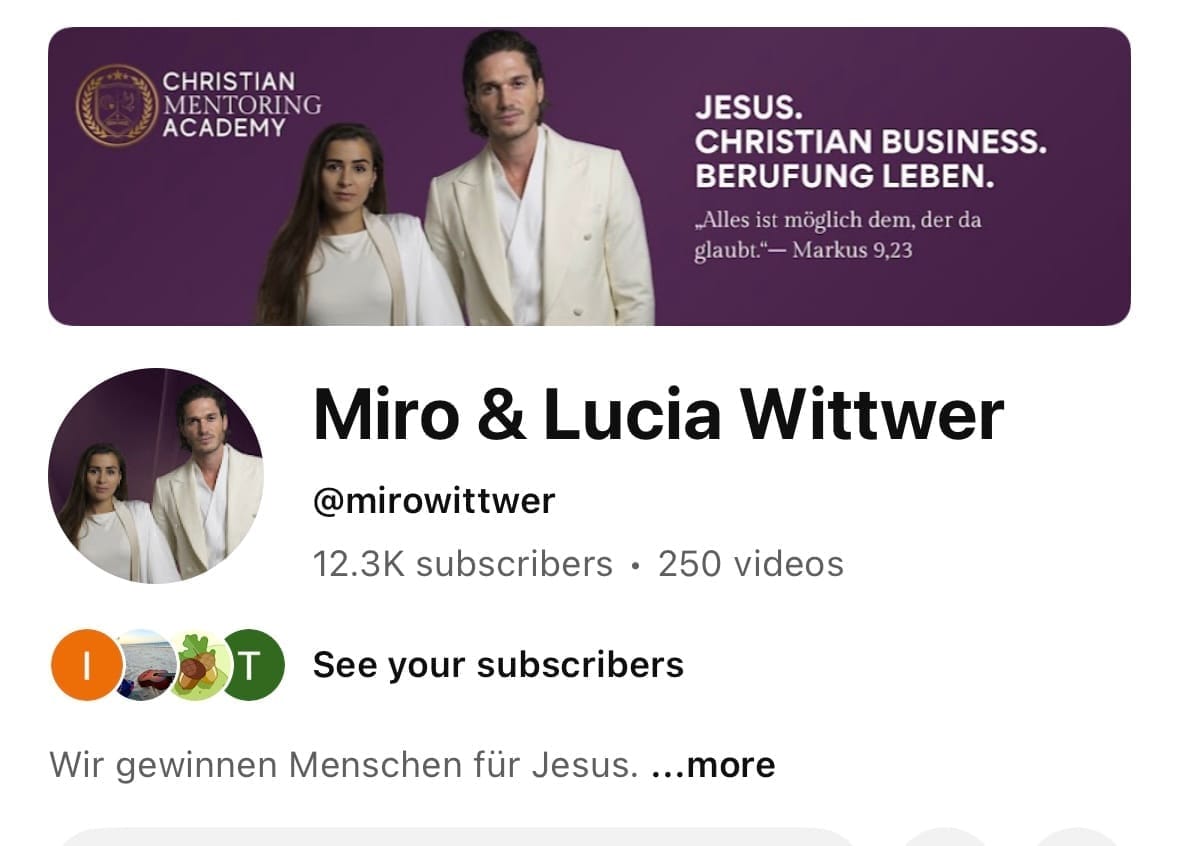The image size is (1179, 846).
Task: Open the Miro & Lucia Wittwer profile picture
Action: click(156, 476)
